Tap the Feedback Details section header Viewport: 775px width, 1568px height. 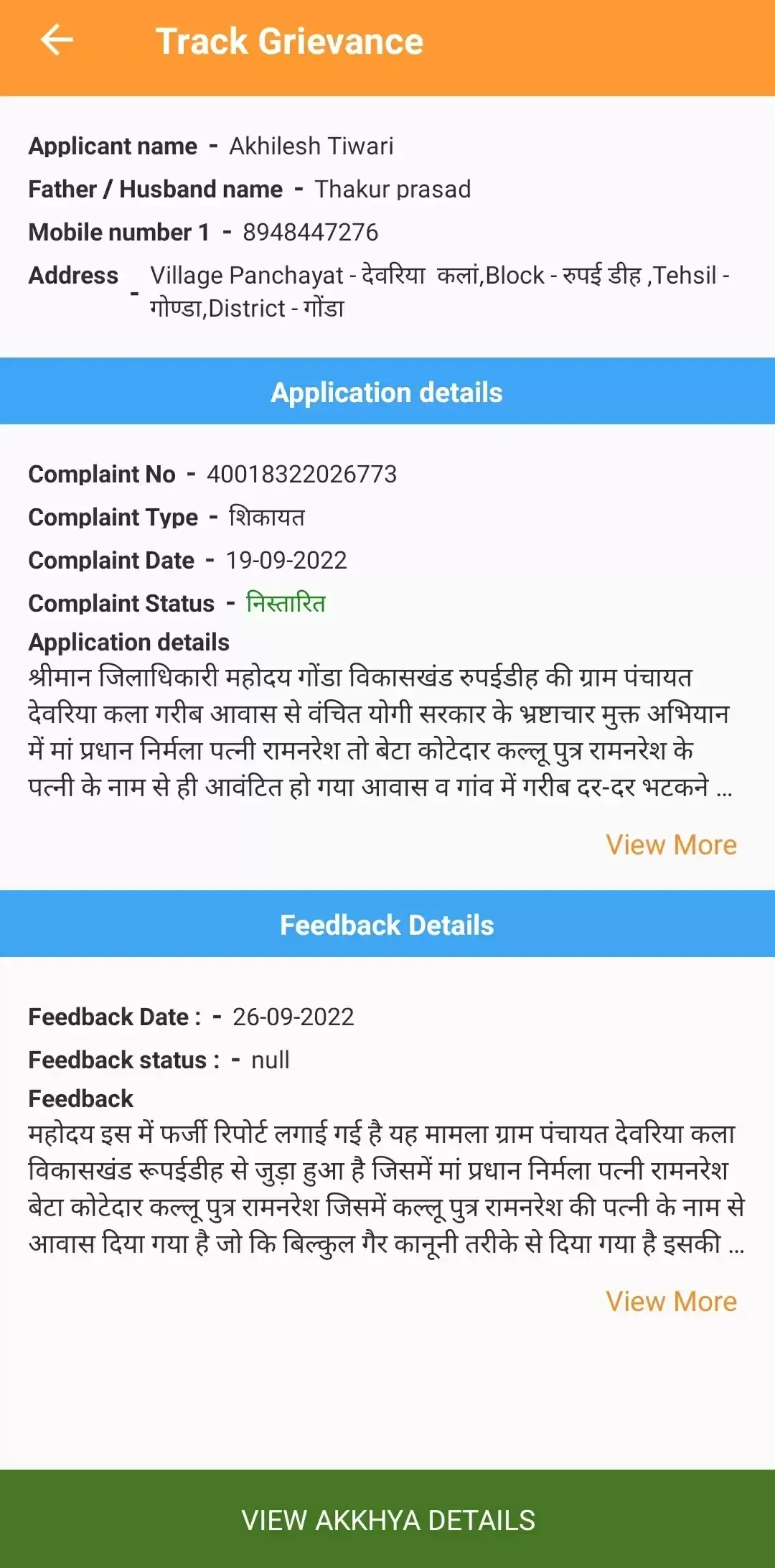tap(387, 925)
